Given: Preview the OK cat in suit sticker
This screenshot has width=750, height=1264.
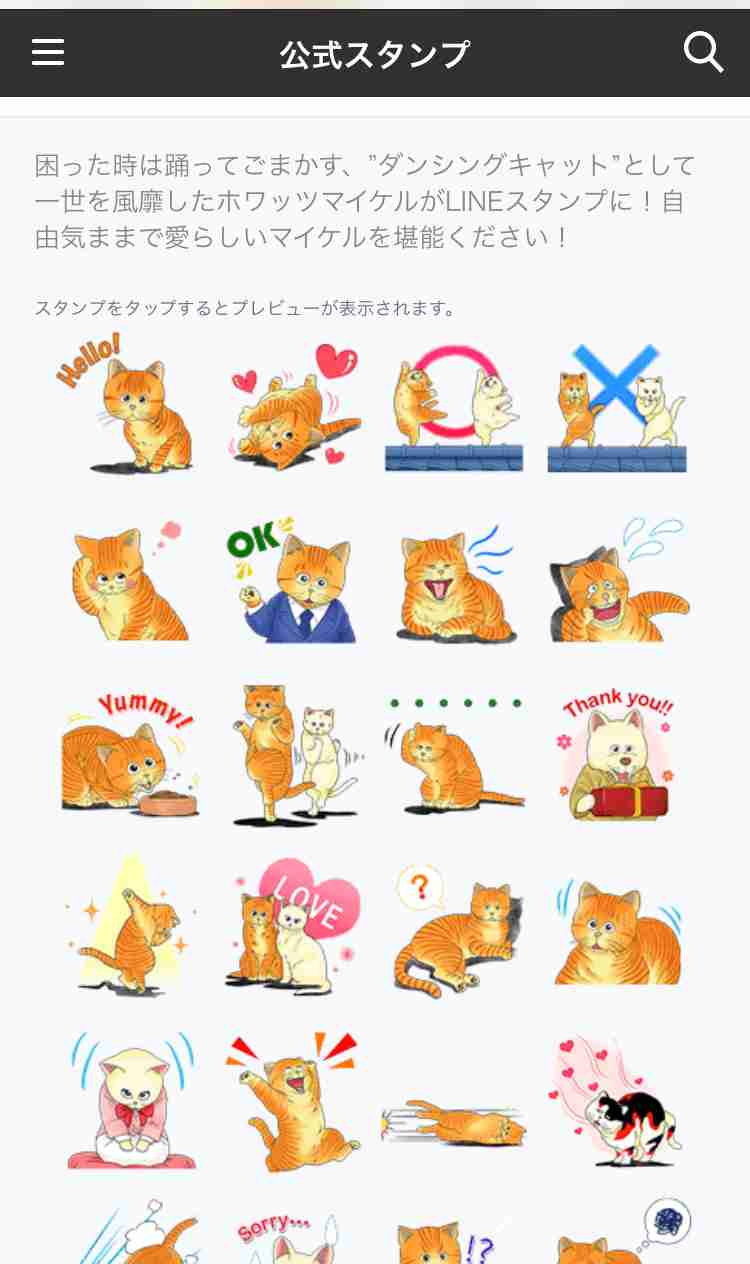Looking at the screenshot, I should tap(292, 579).
